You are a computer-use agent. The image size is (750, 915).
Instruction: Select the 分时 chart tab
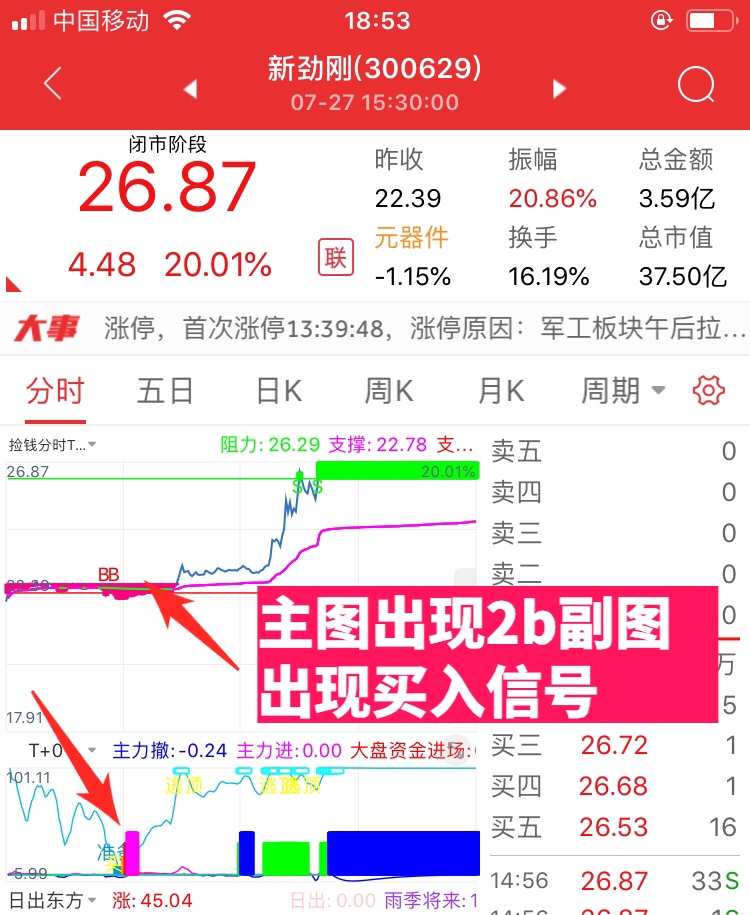click(55, 390)
